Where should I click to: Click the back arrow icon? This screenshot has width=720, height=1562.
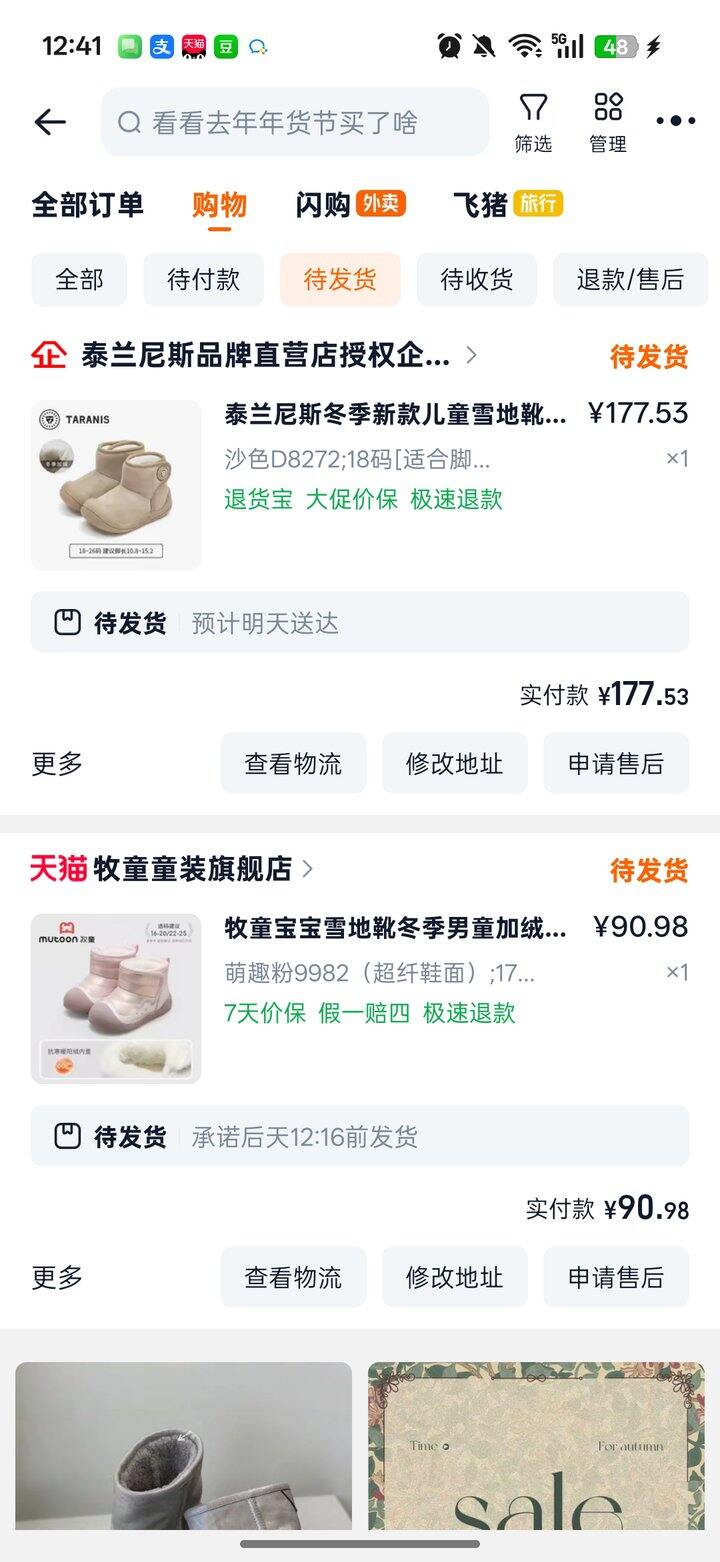(49, 120)
